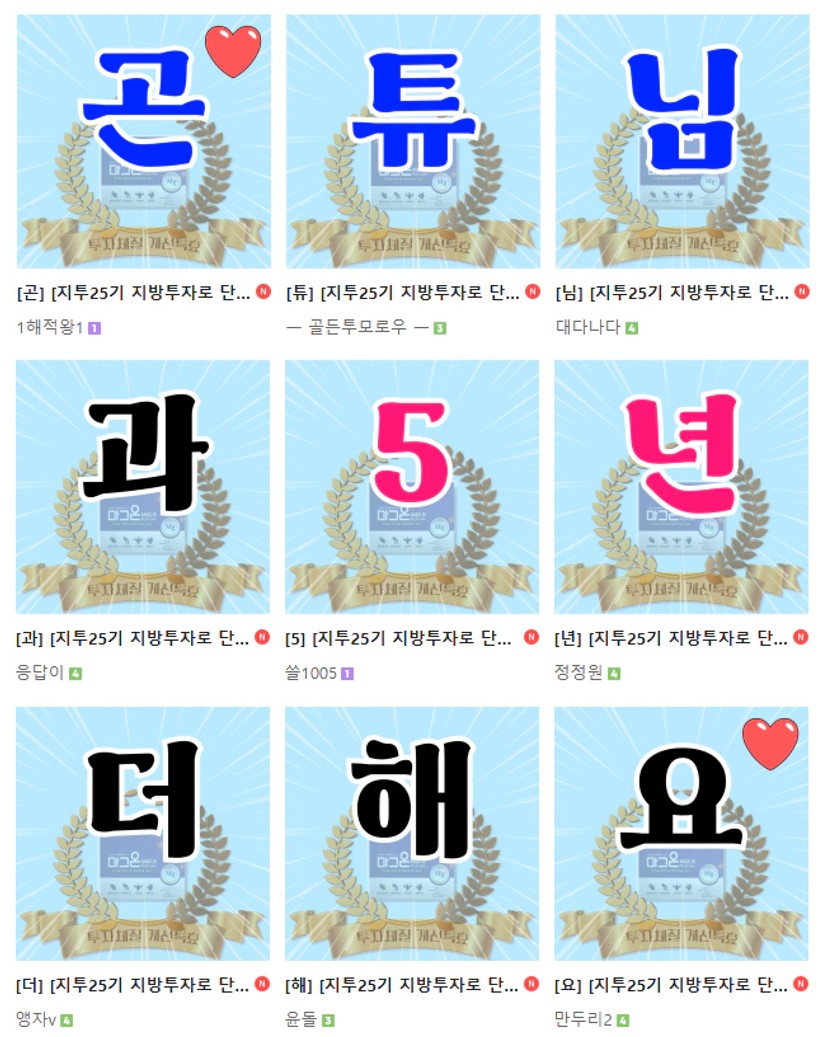The height and width of the screenshot is (1037, 827).
Task: View author 대다나다's profile
Action: 587,327
